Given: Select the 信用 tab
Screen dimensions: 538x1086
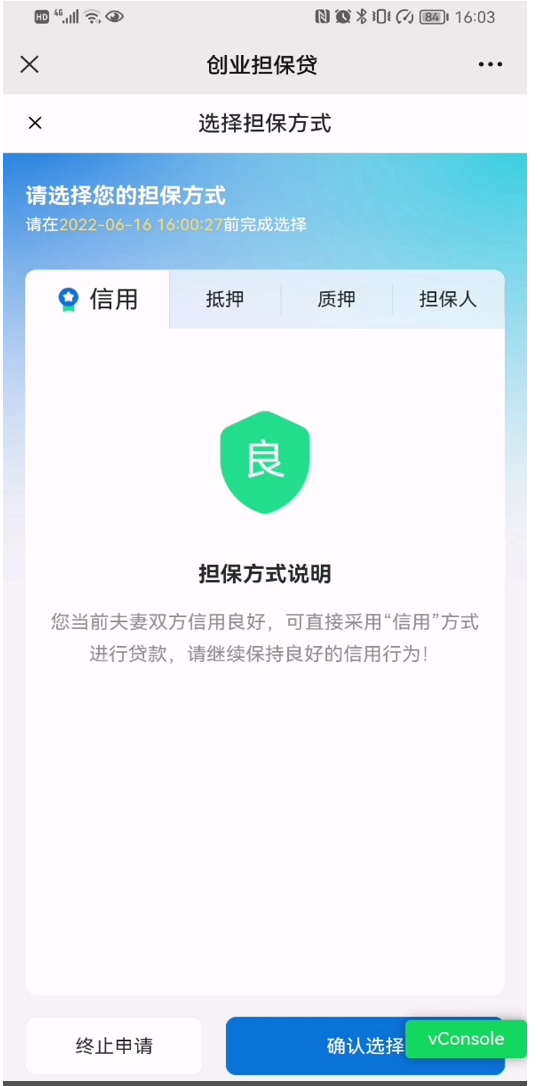Looking at the screenshot, I should coord(97,299).
